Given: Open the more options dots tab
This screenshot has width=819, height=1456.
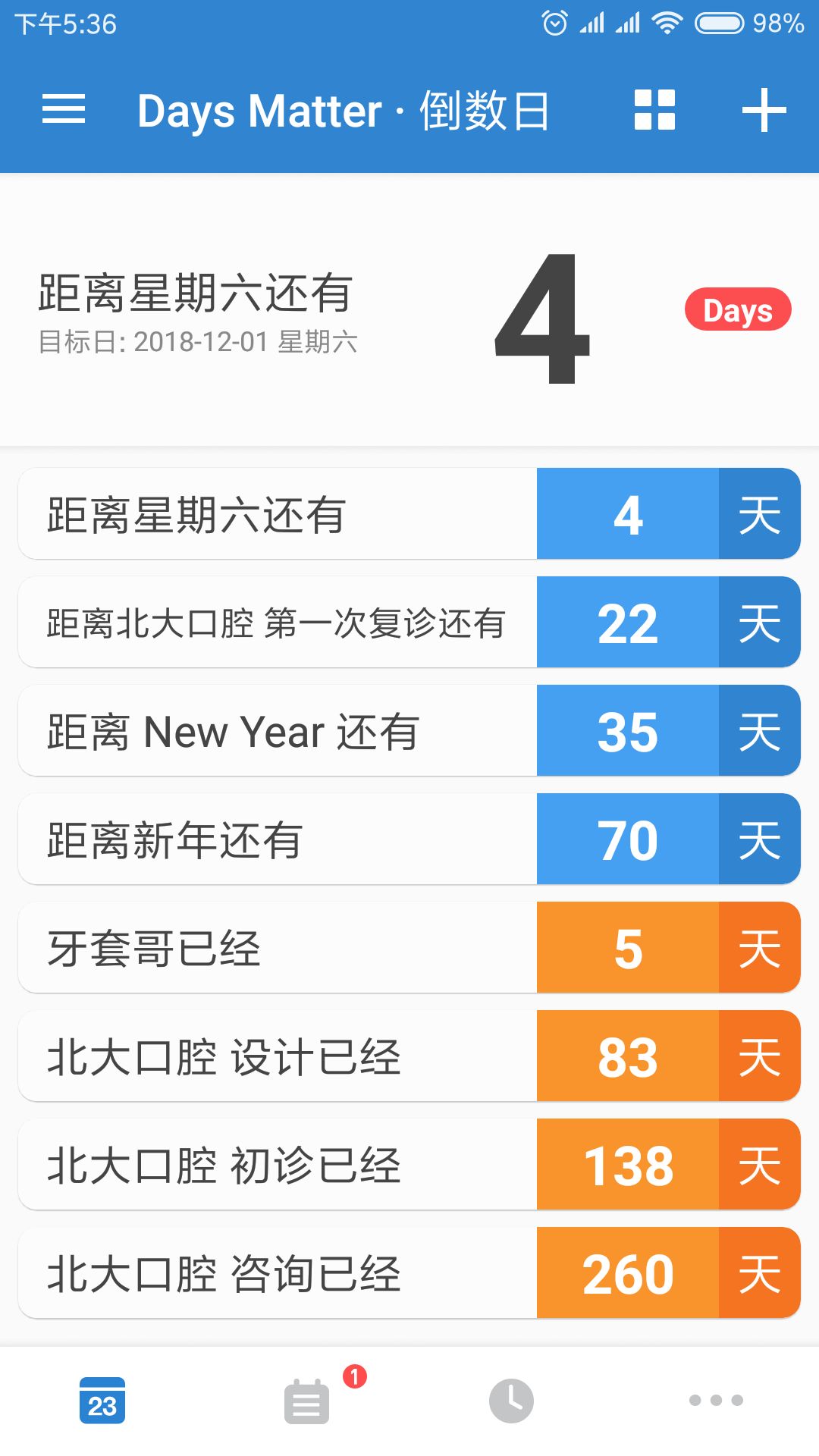Looking at the screenshot, I should tap(716, 1400).
